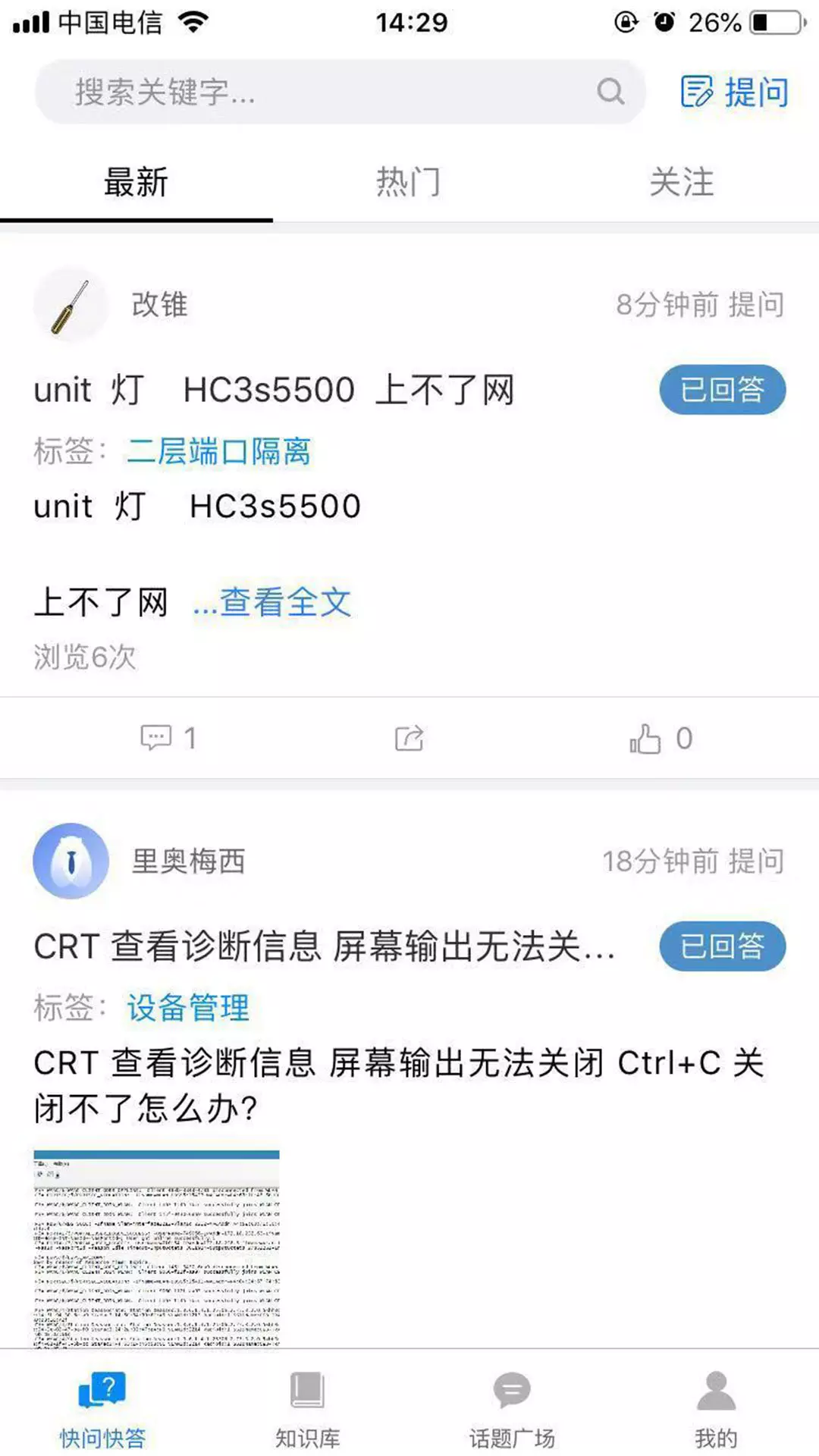819x1456 pixels.
Task: Switch to the 我的 tab
Action: (716, 1409)
